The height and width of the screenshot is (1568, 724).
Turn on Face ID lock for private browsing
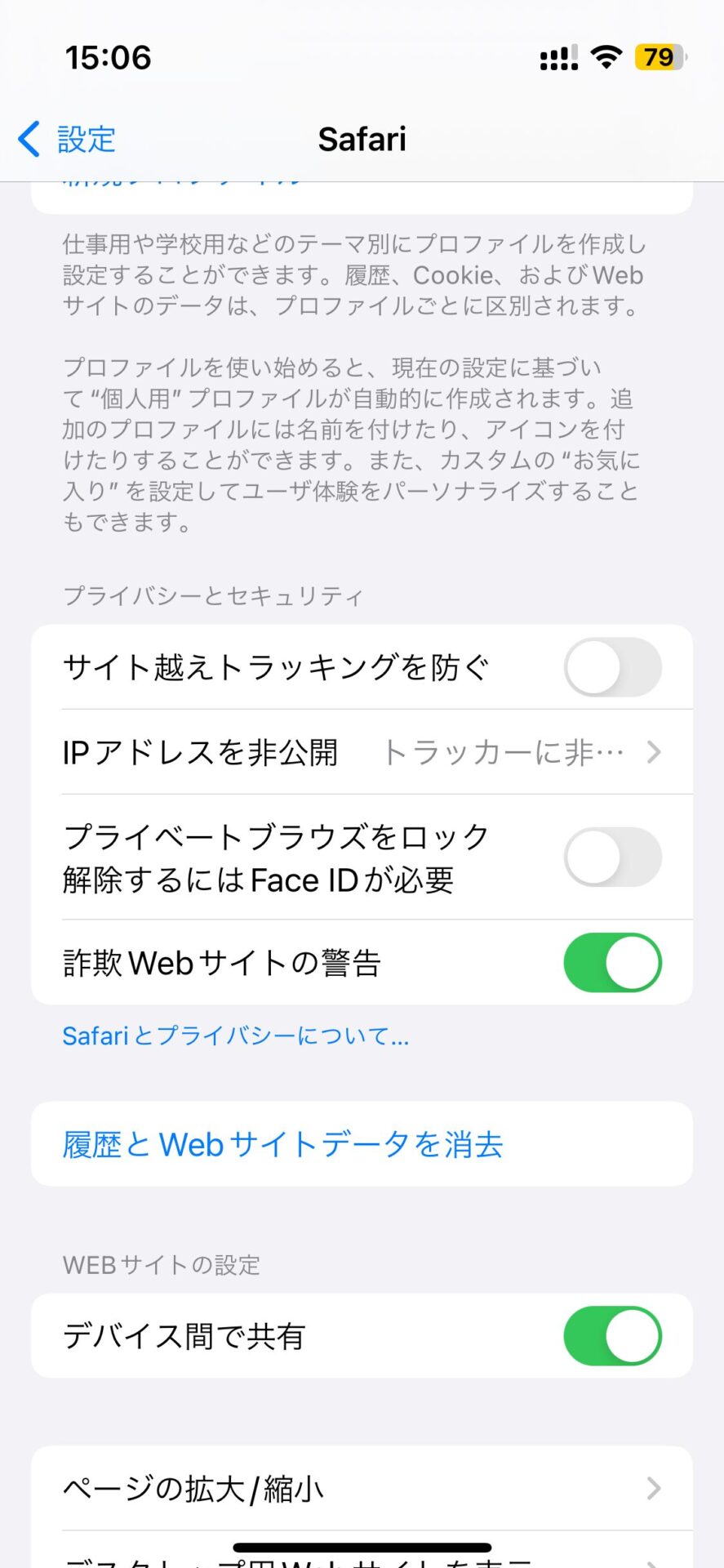pos(612,857)
